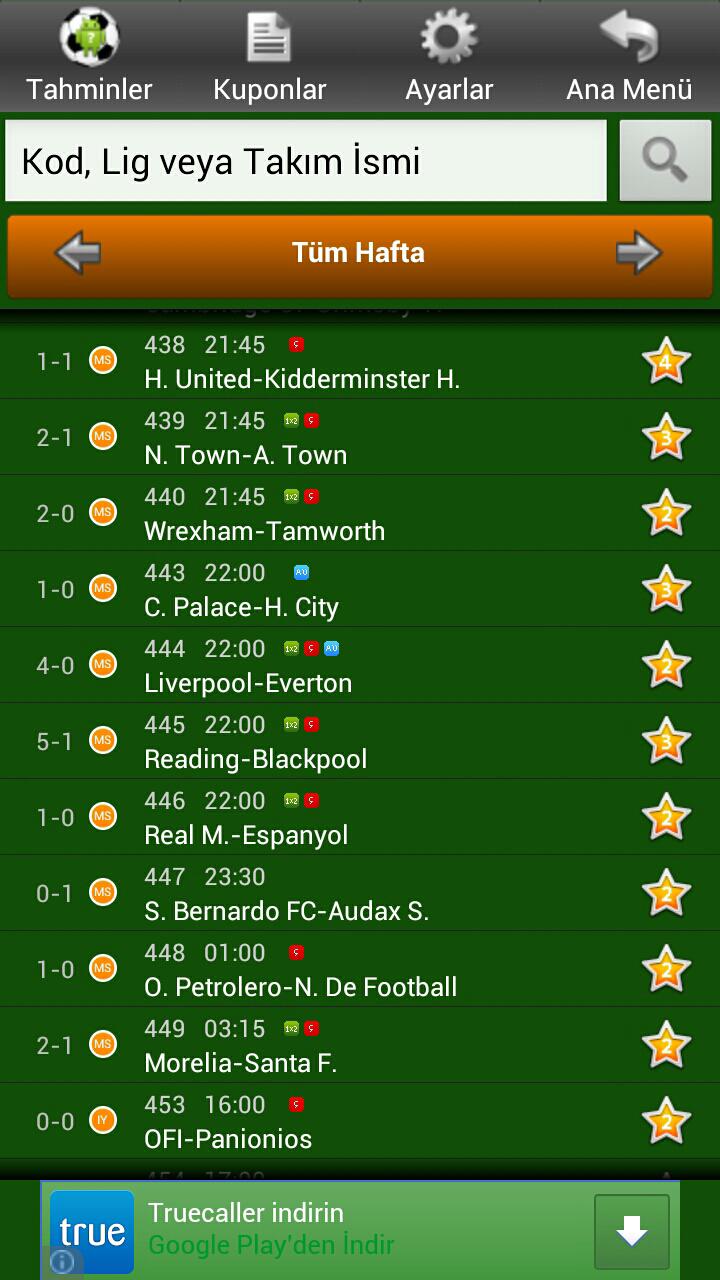Return to Ana Menü
720x1280 pixels.
629,57
